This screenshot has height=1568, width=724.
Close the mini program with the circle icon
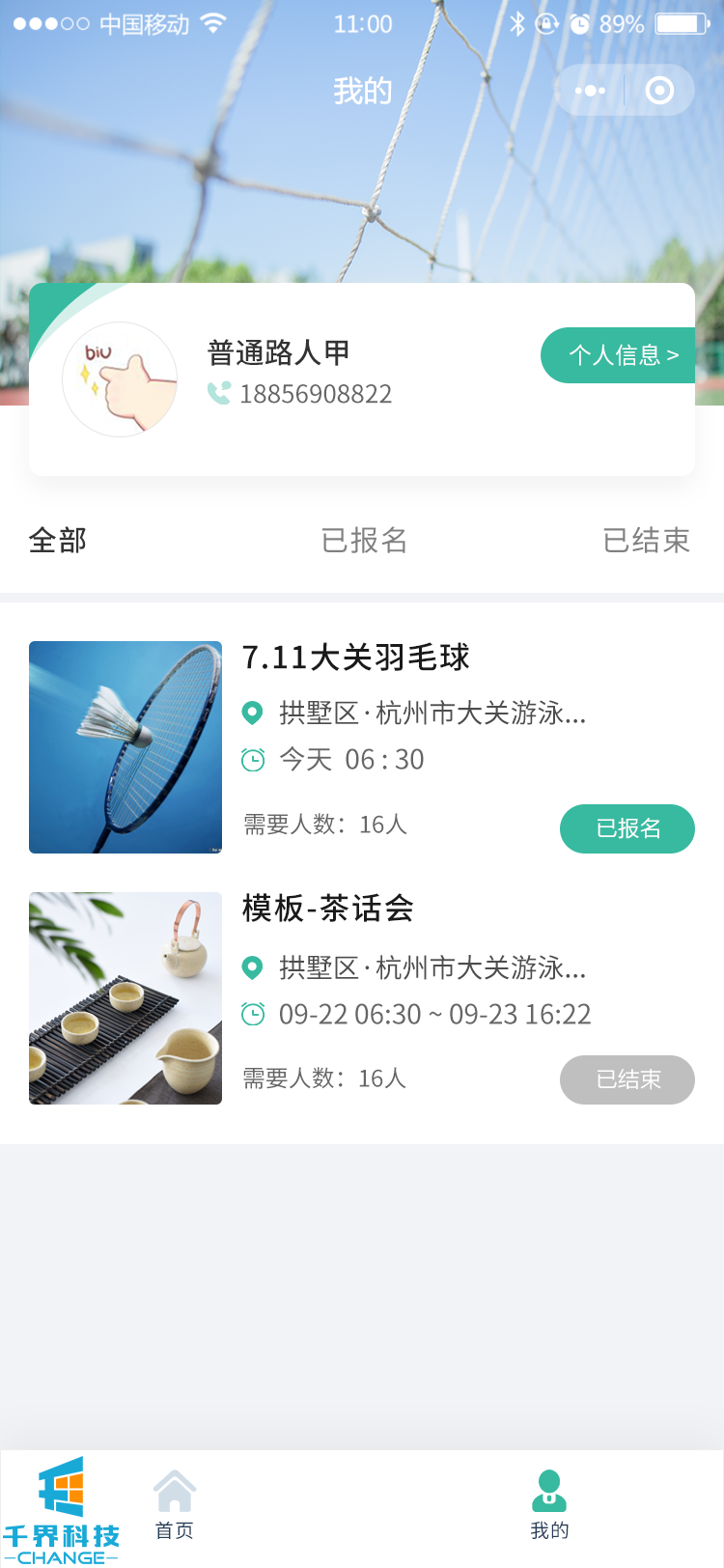click(660, 91)
